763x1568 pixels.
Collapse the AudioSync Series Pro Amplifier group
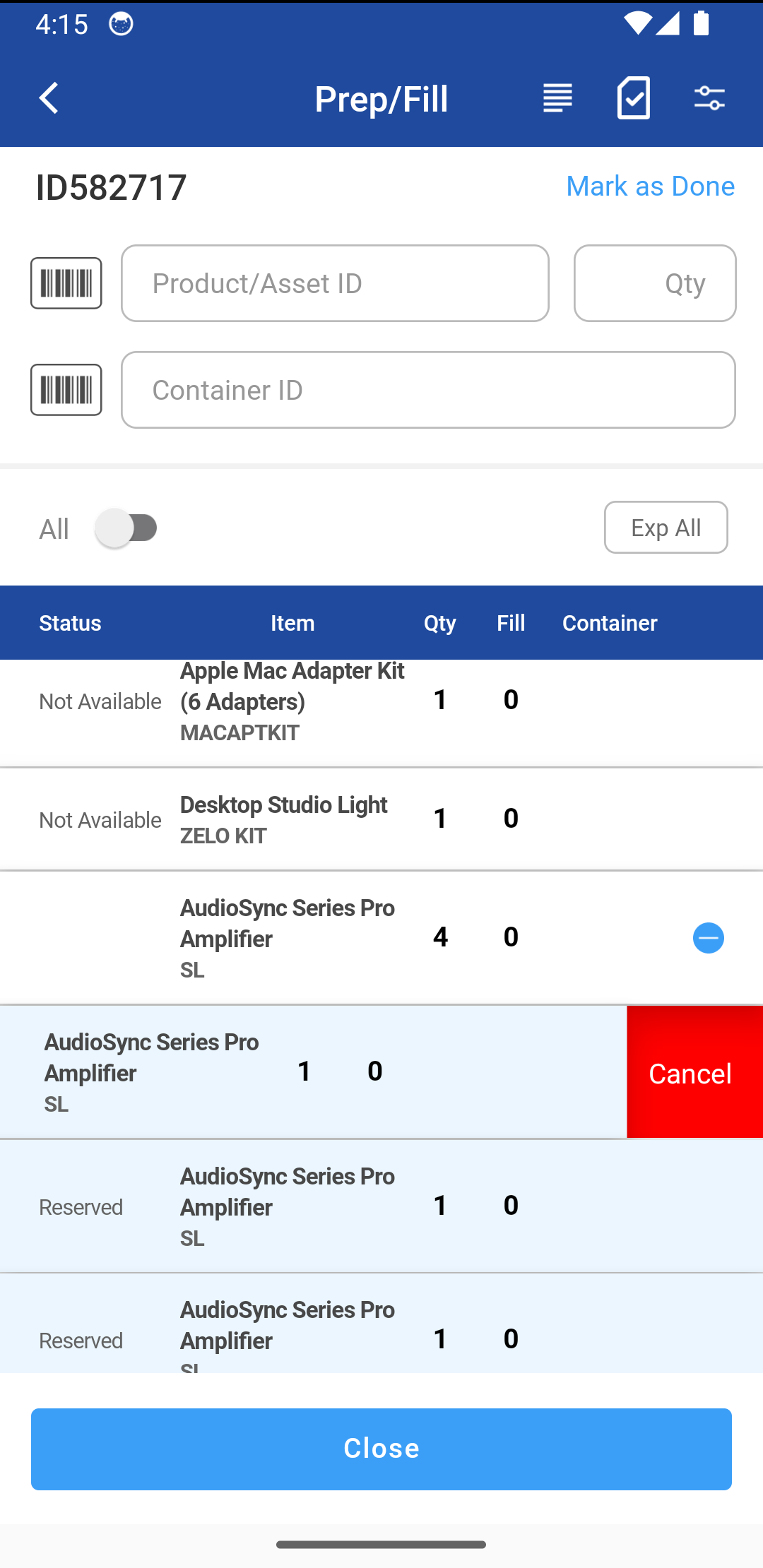point(708,938)
